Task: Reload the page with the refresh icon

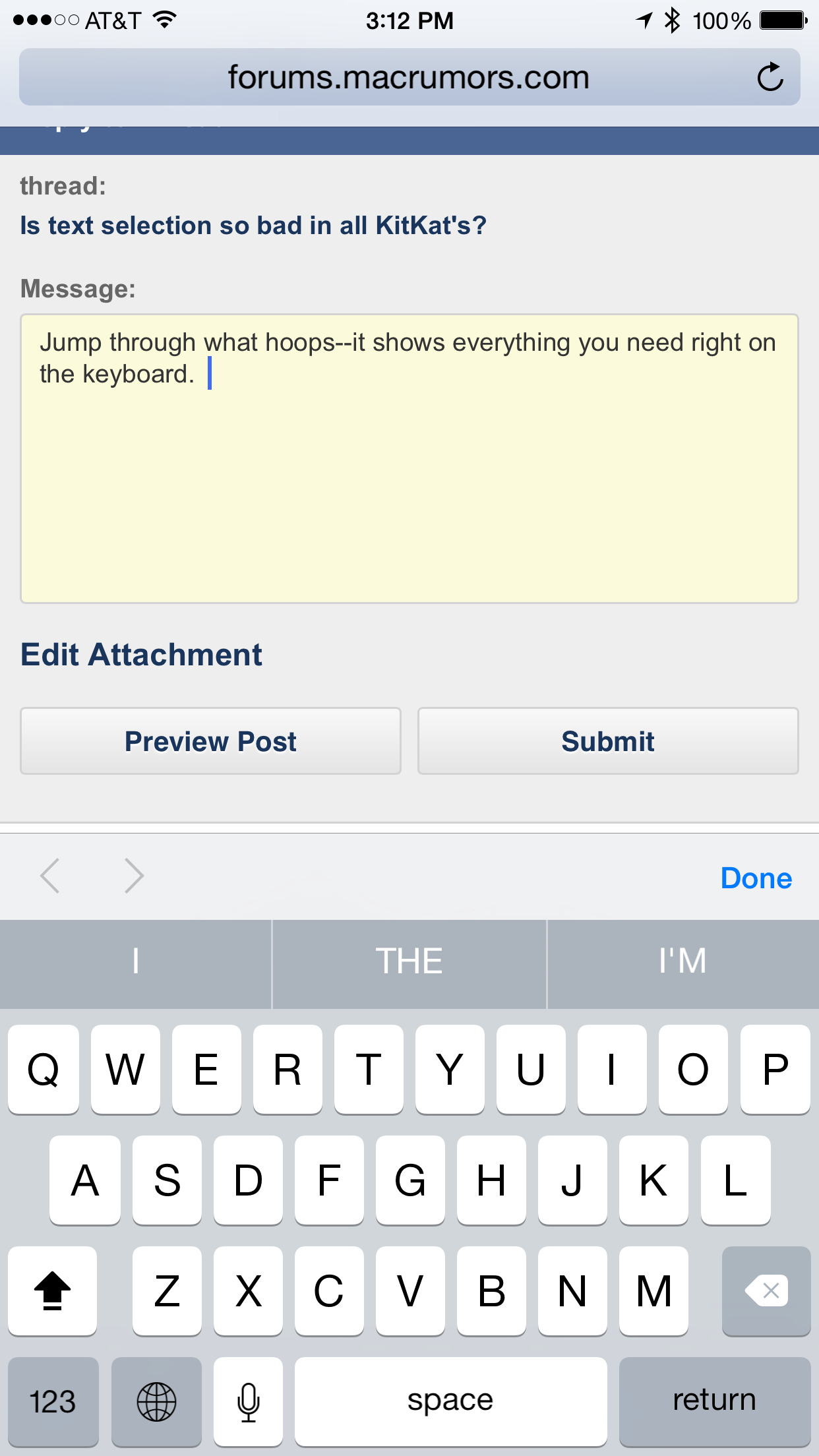Action: [x=770, y=77]
